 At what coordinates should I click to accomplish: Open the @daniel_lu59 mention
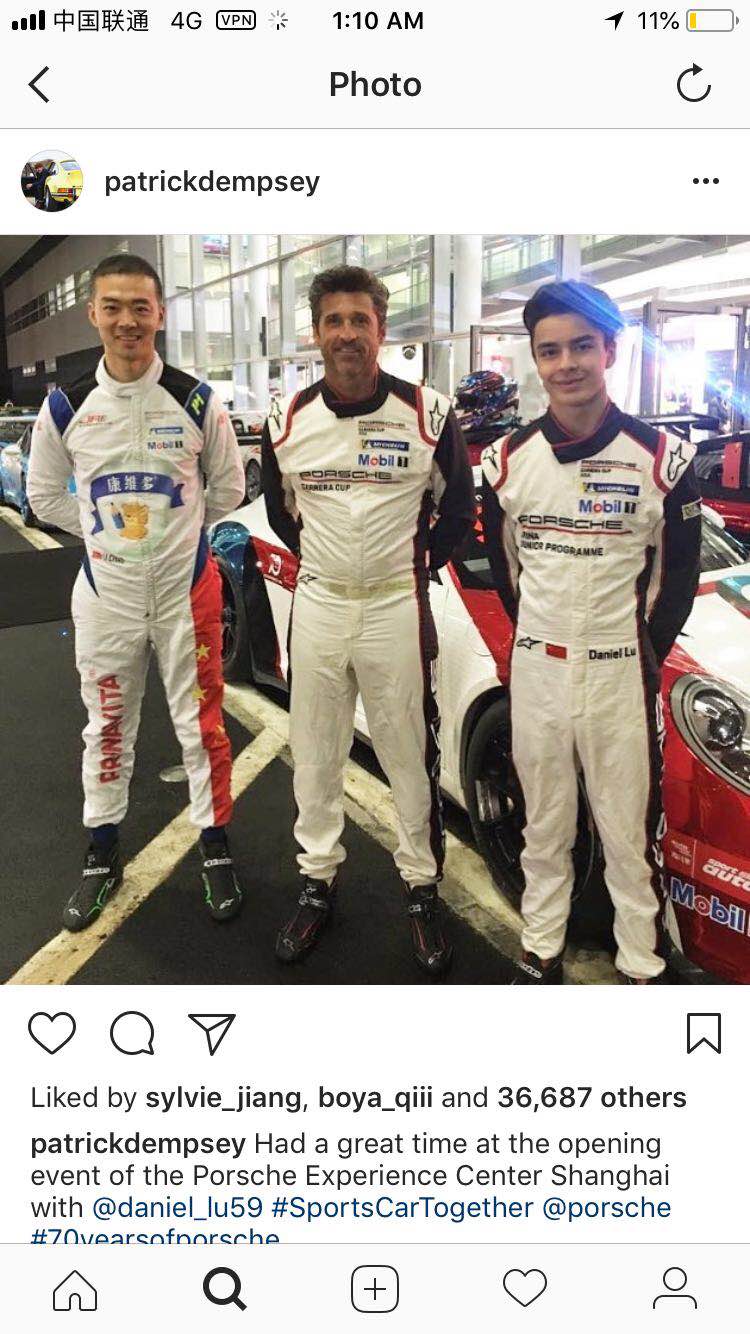[x=177, y=1207]
